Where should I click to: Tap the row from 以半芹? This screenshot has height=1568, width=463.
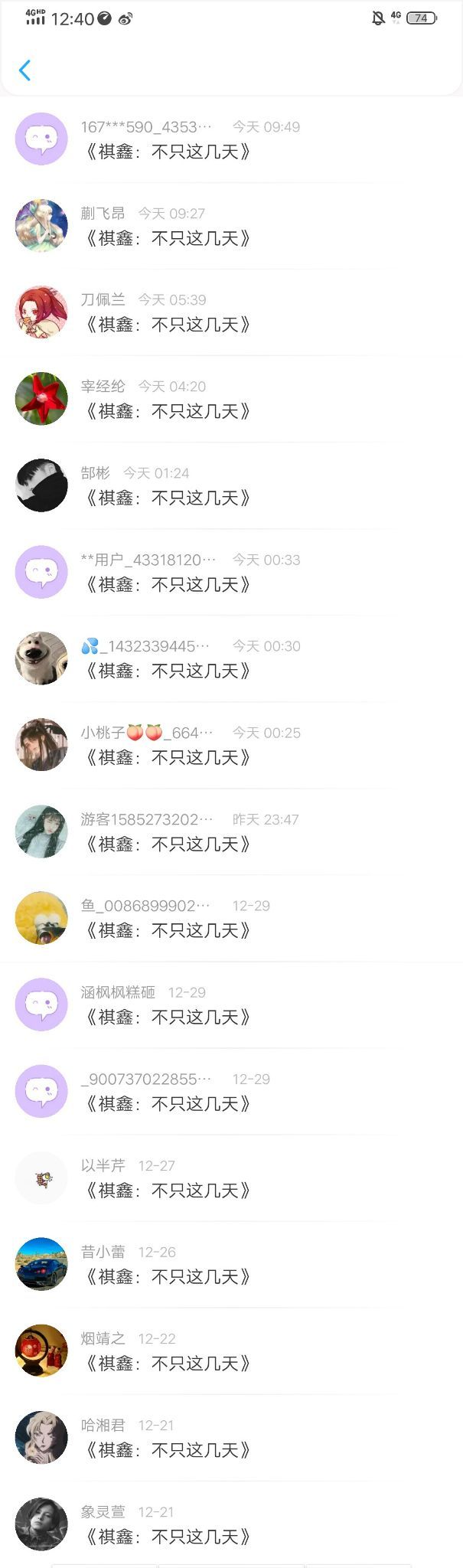point(231,1178)
